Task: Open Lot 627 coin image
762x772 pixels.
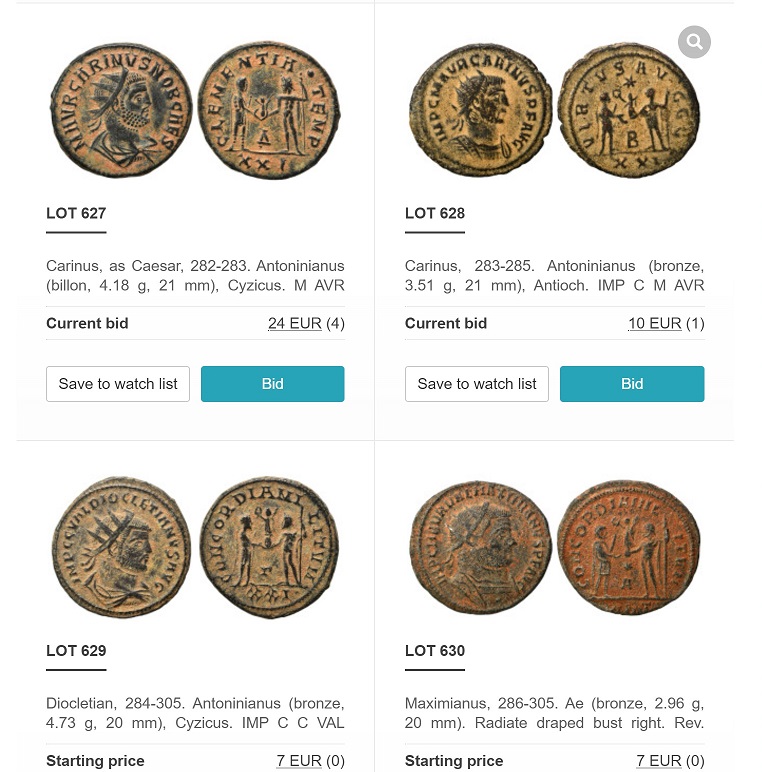Action: coord(195,110)
